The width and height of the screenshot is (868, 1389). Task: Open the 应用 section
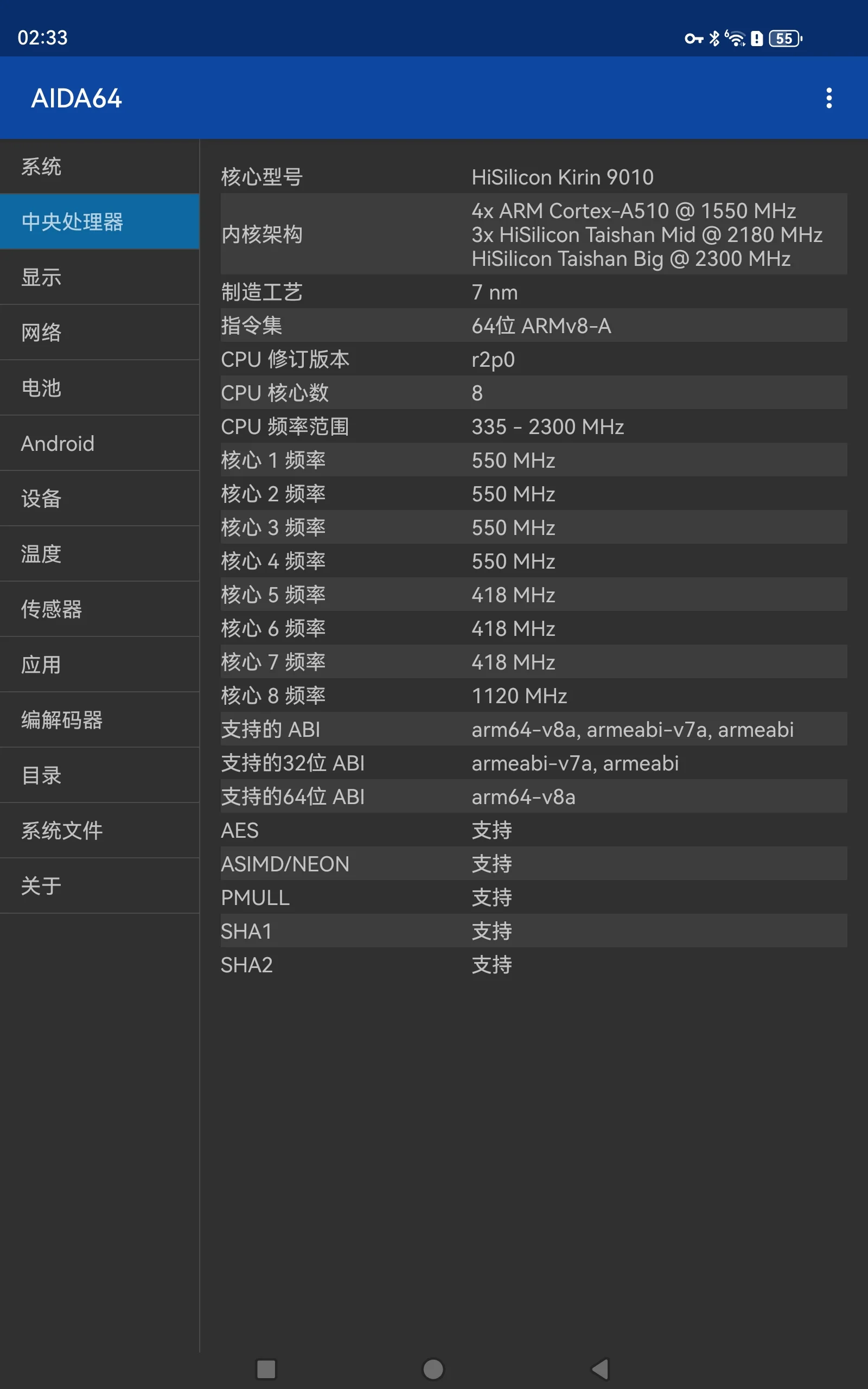(99, 665)
